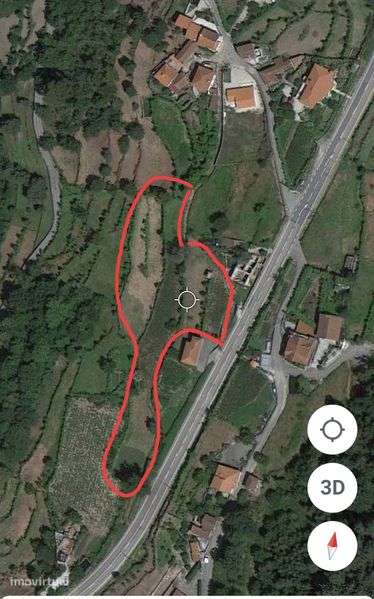The height and width of the screenshot is (599, 374).
Task: Tap the compass to reset north
Action: coord(332,546)
